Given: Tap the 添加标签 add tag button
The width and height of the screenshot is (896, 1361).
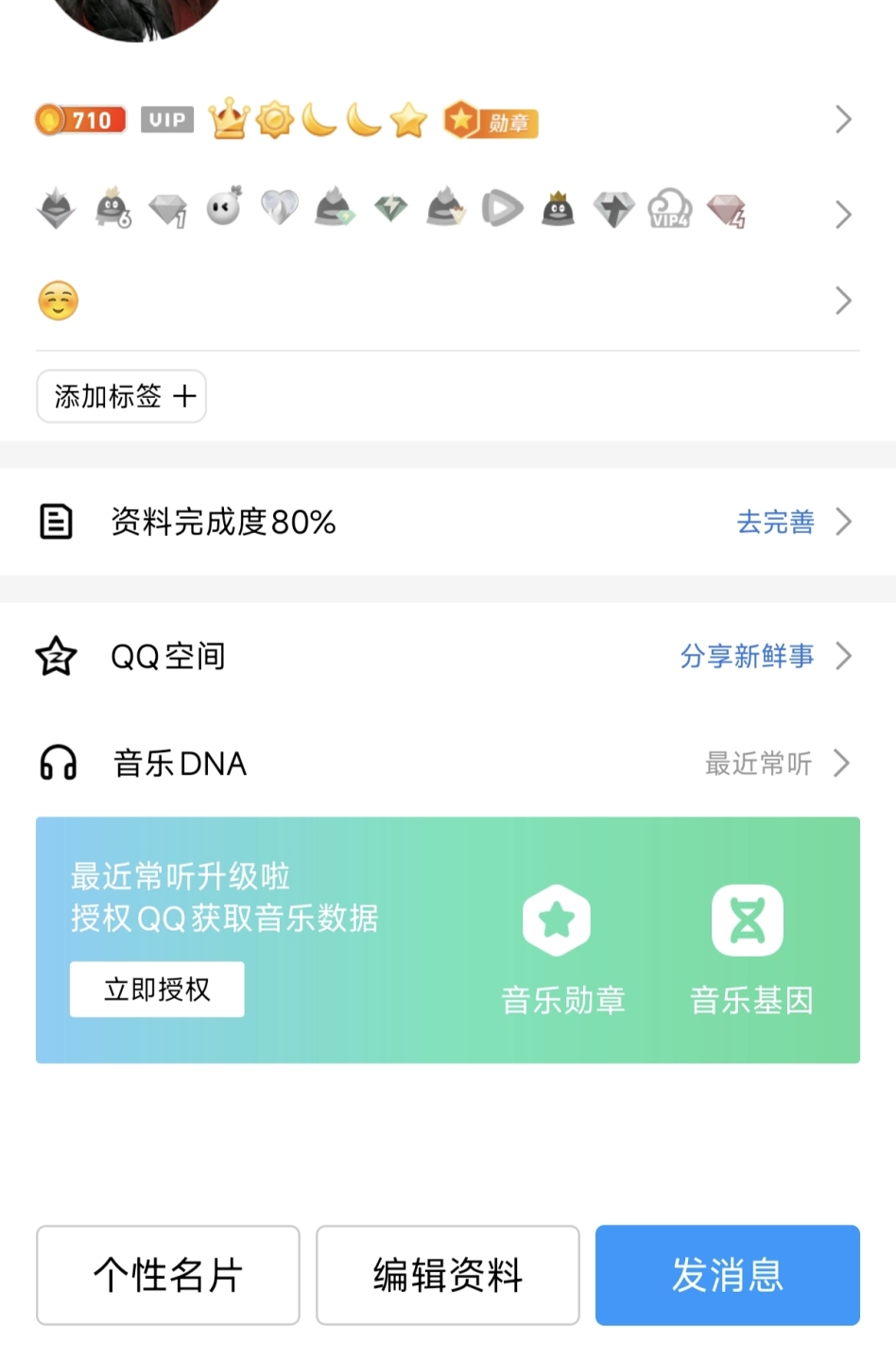Looking at the screenshot, I should point(122,396).
